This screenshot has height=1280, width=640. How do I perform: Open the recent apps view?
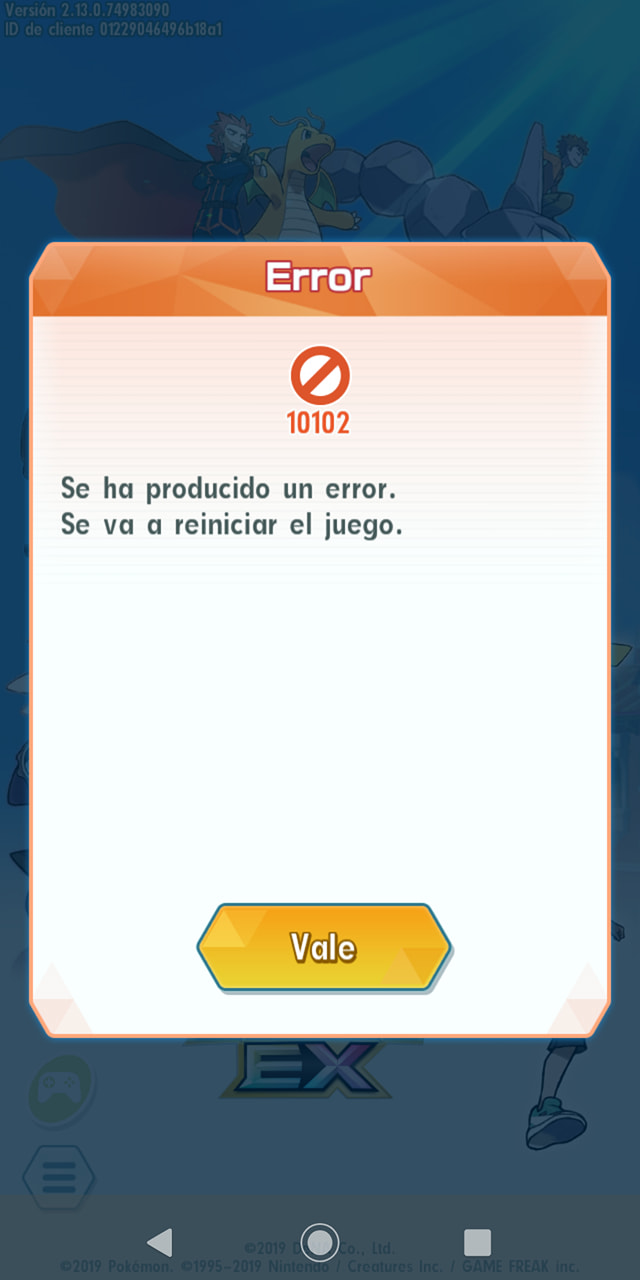point(478,1242)
